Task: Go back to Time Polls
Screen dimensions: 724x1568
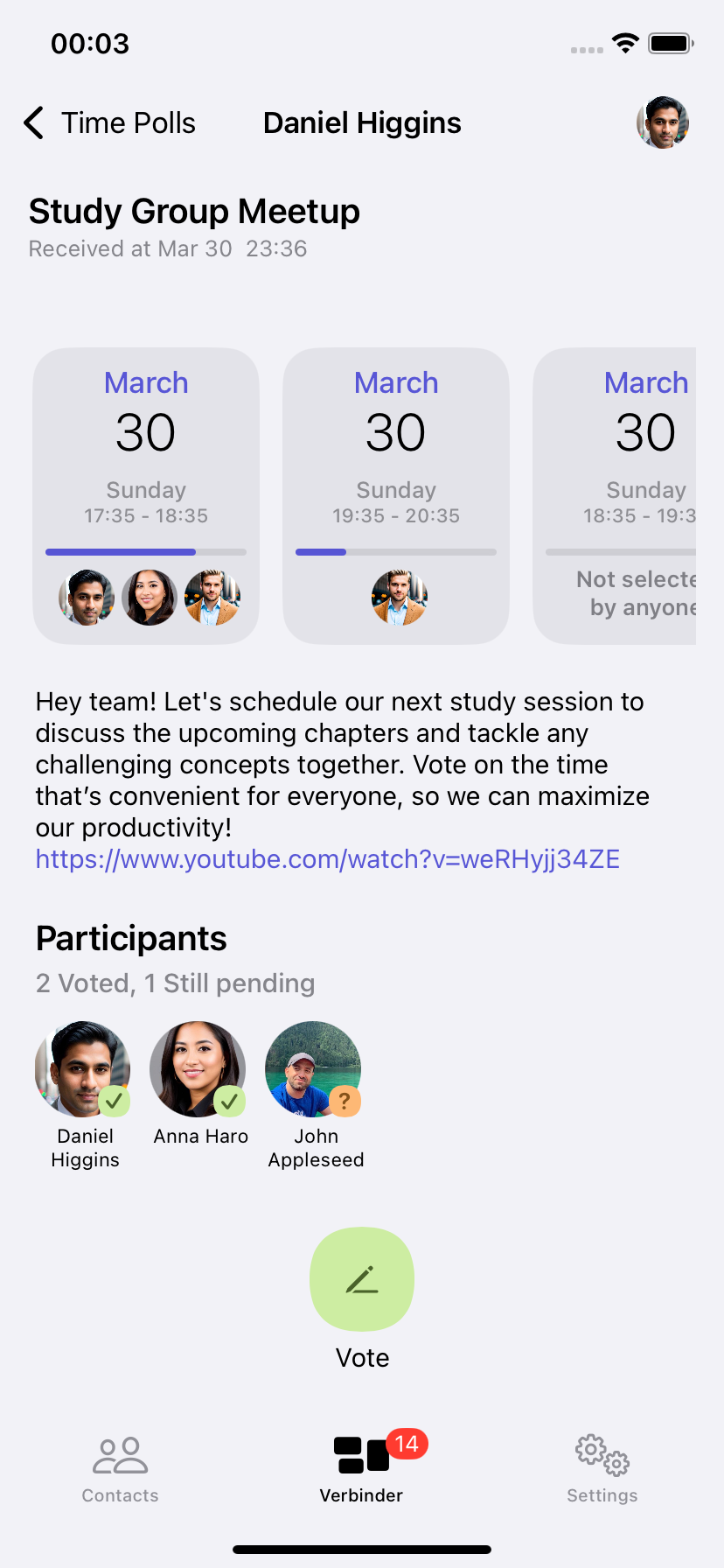Action: coord(109,123)
